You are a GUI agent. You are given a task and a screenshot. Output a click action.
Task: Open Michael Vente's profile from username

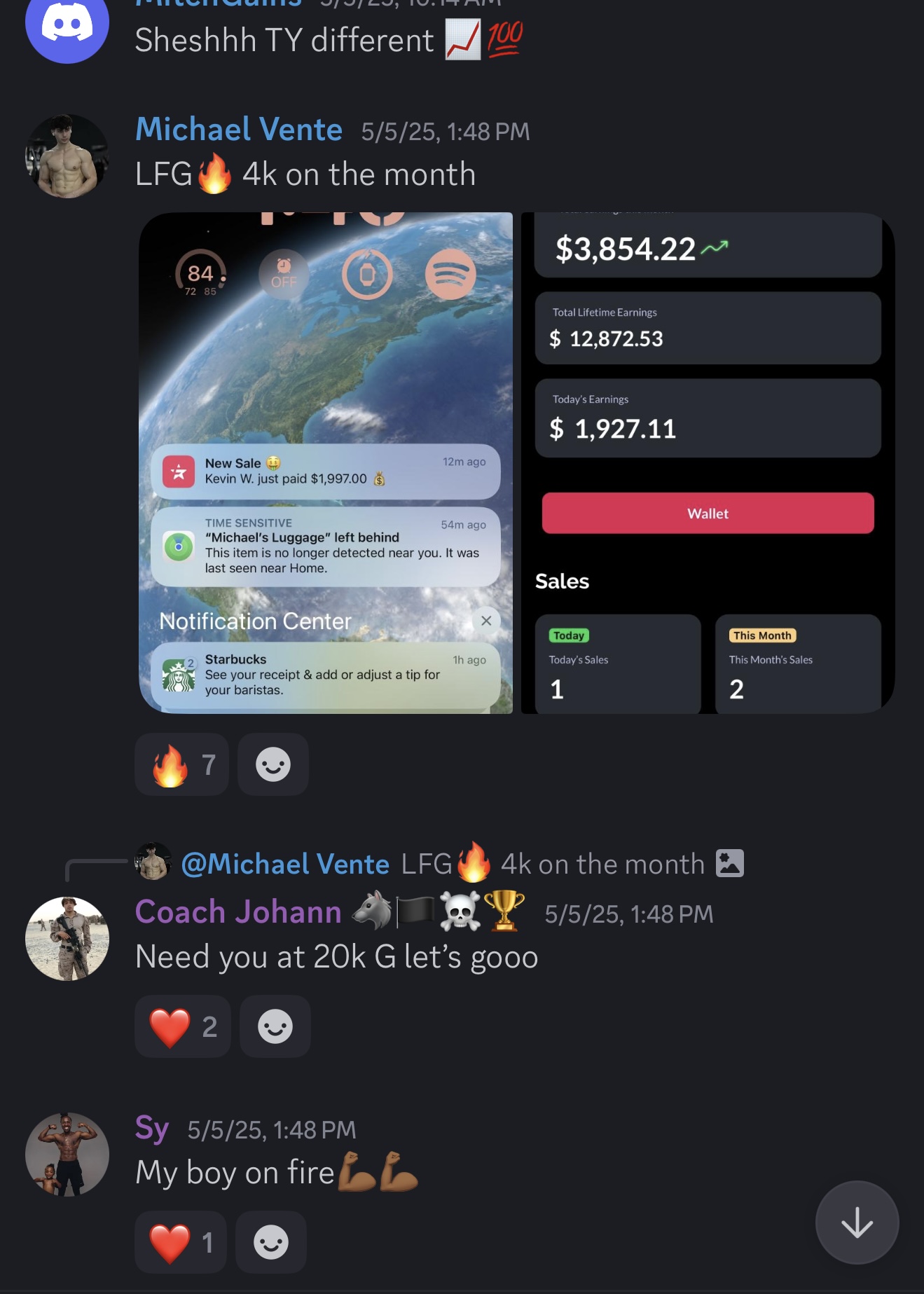pyautogui.click(x=239, y=130)
